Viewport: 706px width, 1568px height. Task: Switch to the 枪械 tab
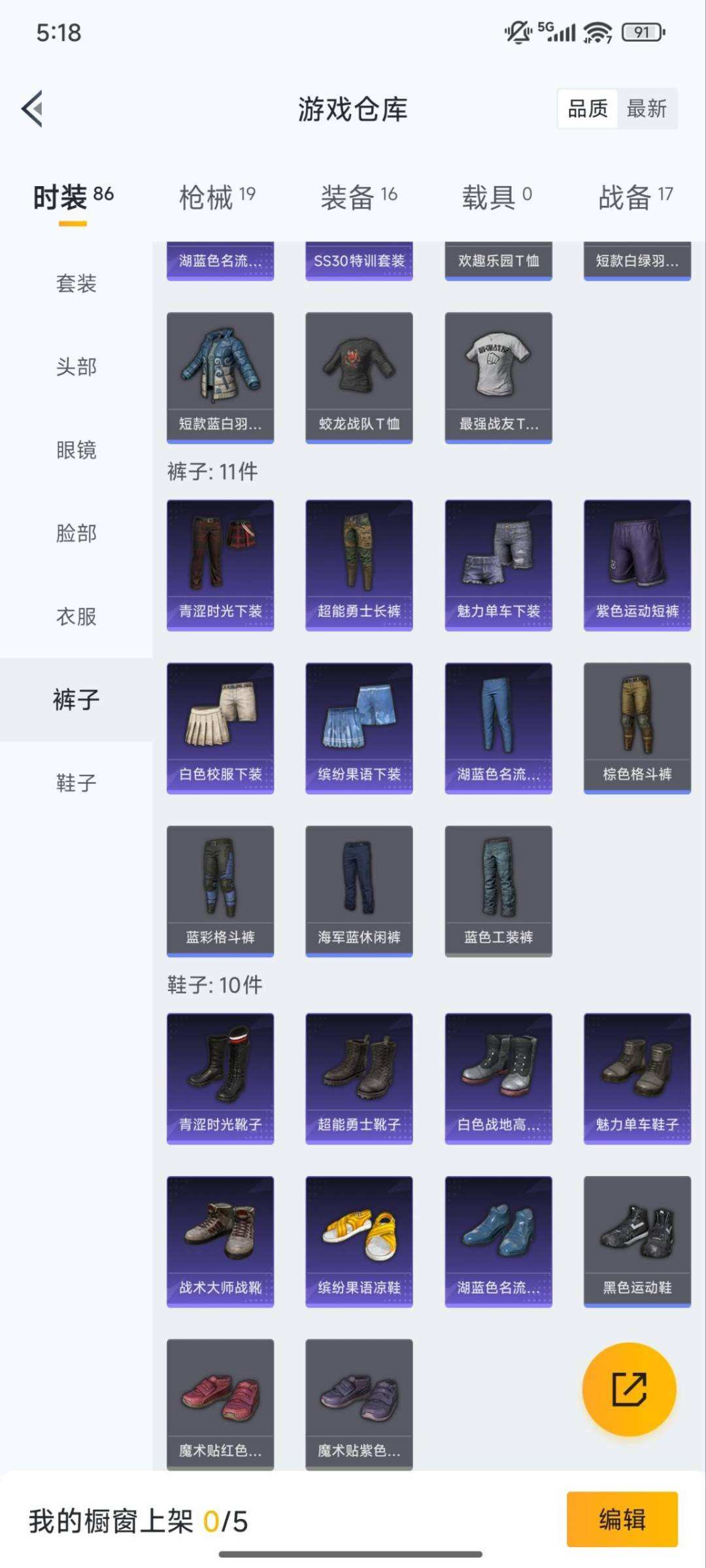[217, 197]
